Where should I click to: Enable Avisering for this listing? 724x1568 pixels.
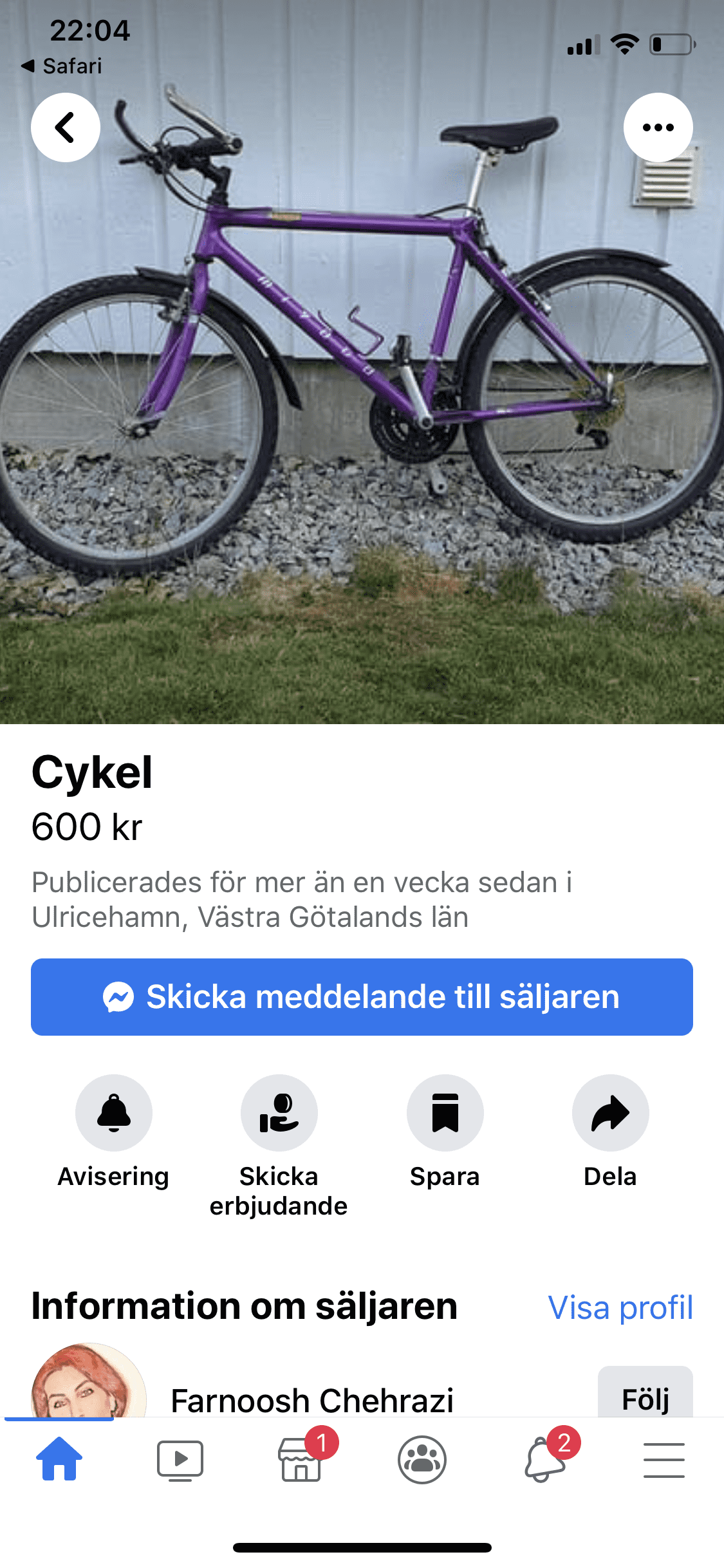click(114, 1113)
